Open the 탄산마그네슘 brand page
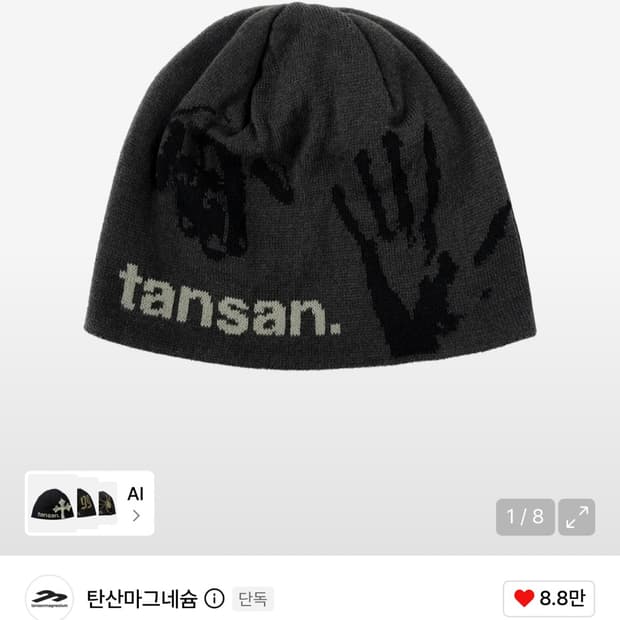Screen dimensions: 620x620 pos(142,599)
